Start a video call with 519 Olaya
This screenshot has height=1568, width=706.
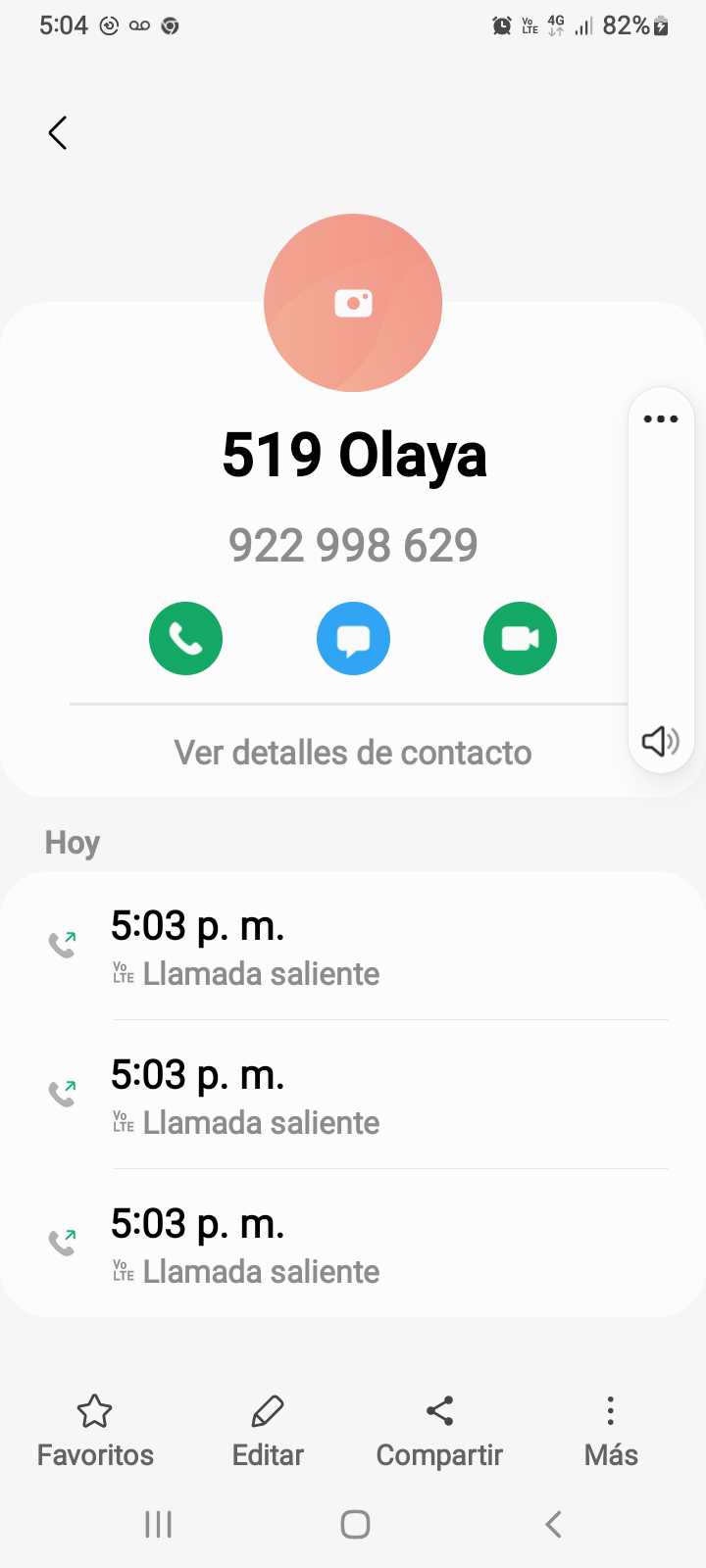click(520, 639)
